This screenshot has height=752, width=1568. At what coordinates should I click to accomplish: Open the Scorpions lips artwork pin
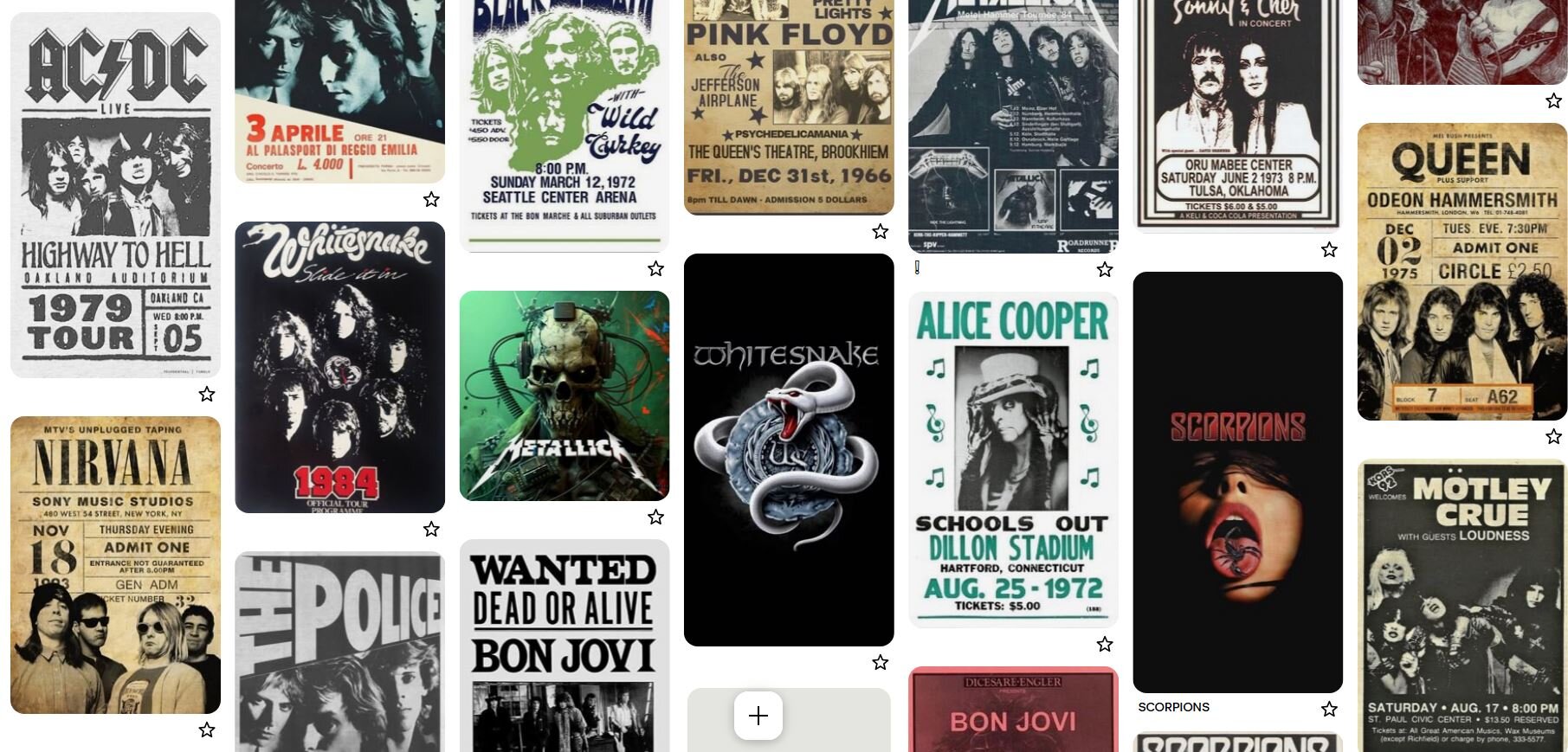point(1237,481)
